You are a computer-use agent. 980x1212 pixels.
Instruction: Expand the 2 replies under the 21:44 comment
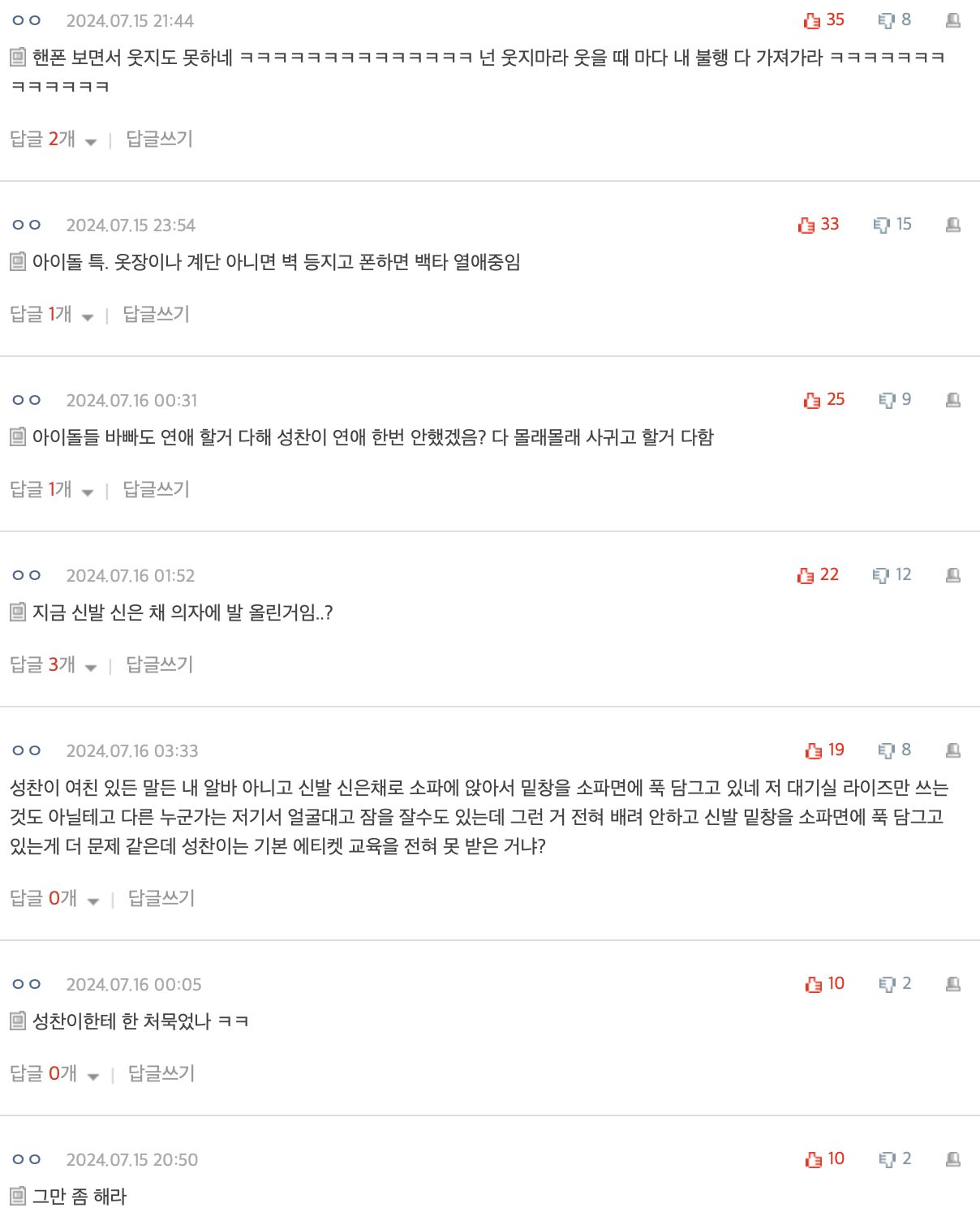pyautogui.click(x=54, y=140)
